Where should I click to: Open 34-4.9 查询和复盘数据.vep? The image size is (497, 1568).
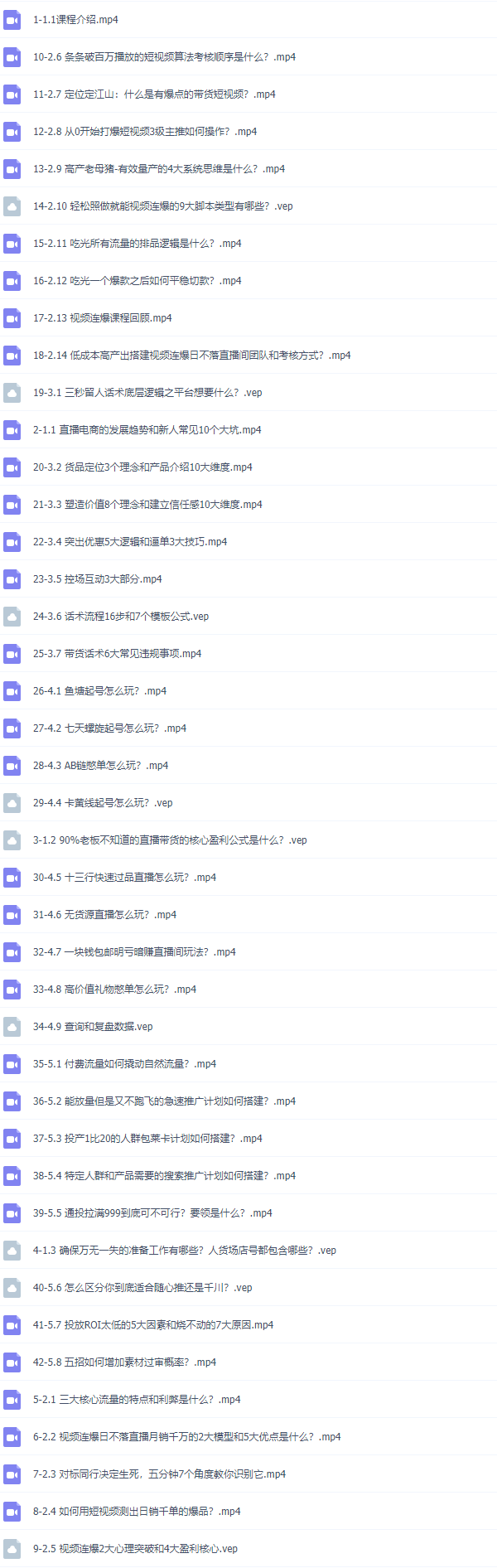93,1027
